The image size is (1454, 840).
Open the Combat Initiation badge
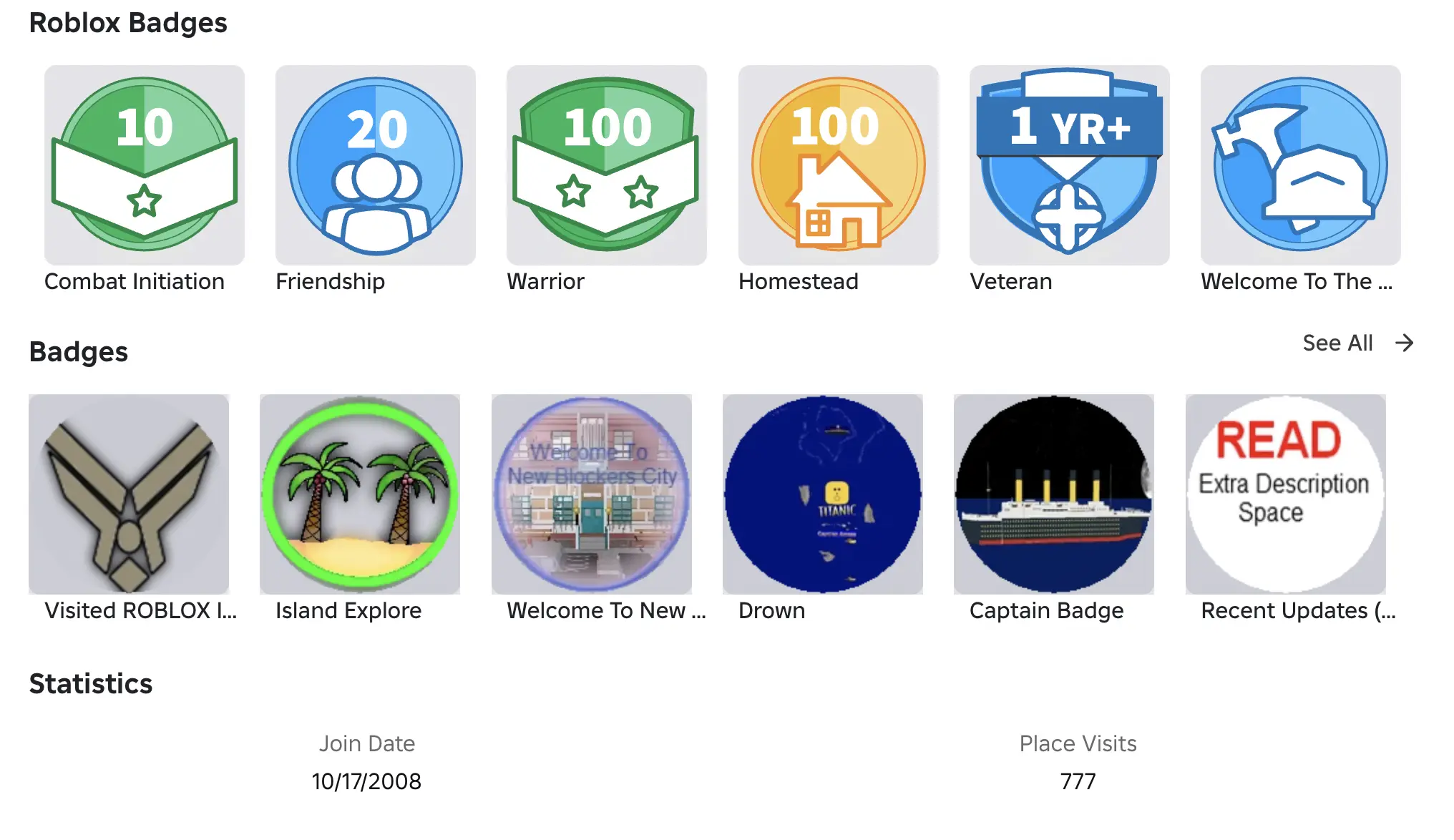point(145,165)
